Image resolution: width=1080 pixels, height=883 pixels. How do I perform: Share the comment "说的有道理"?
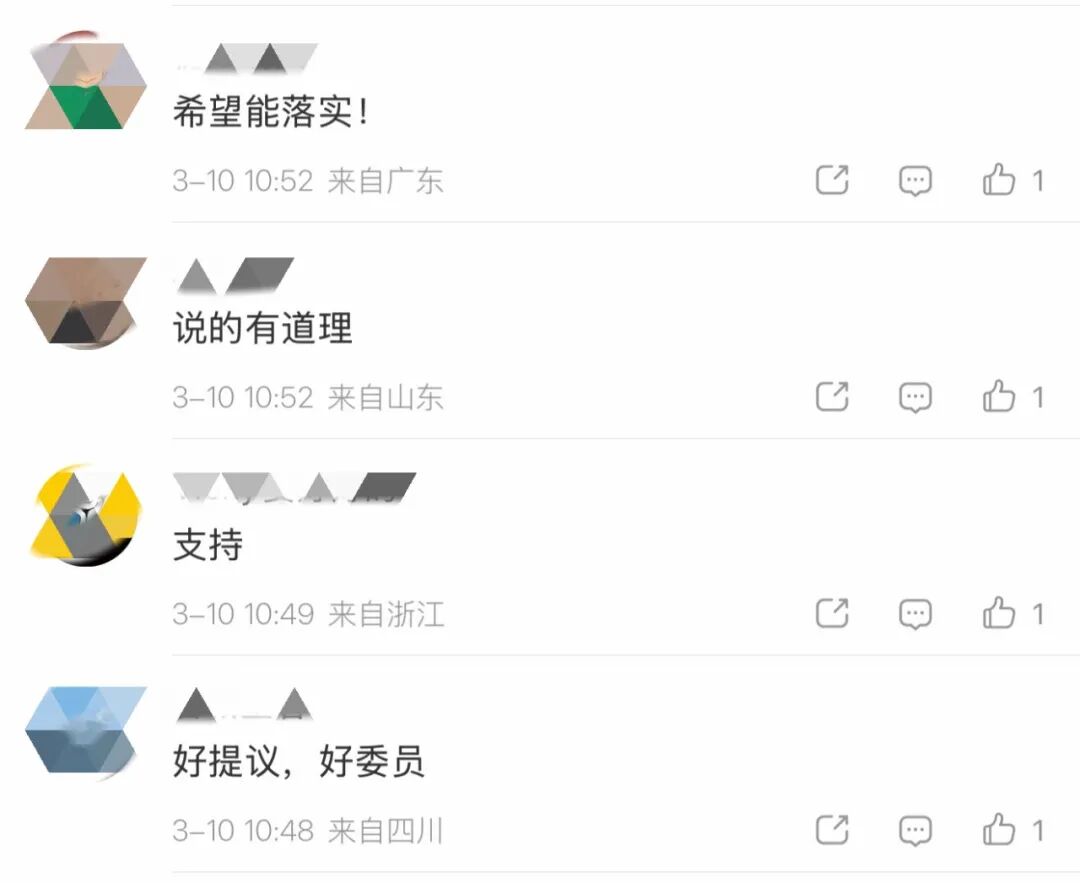(x=832, y=397)
